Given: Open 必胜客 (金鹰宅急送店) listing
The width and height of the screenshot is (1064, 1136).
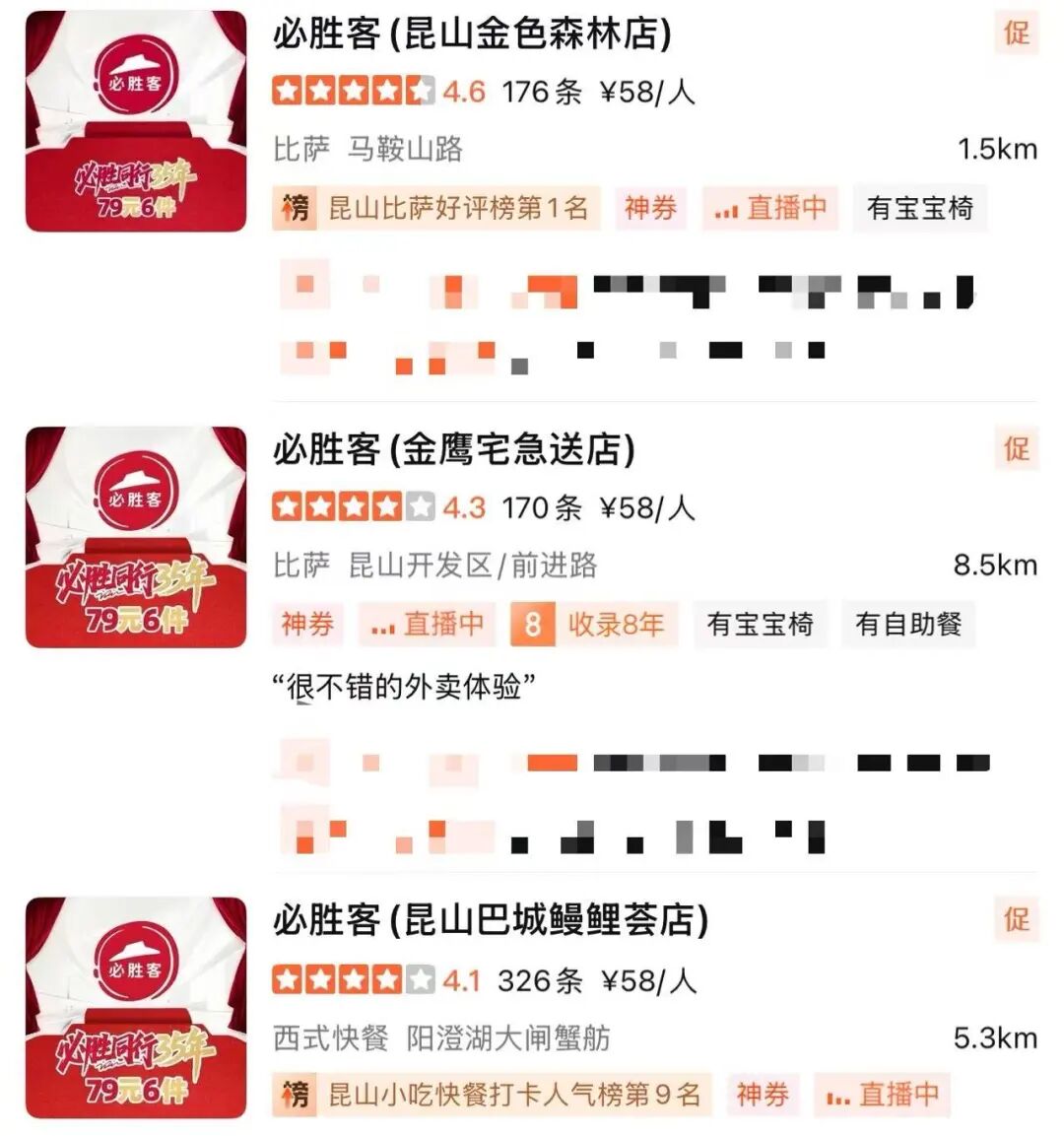Looking at the screenshot, I should point(454,450).
